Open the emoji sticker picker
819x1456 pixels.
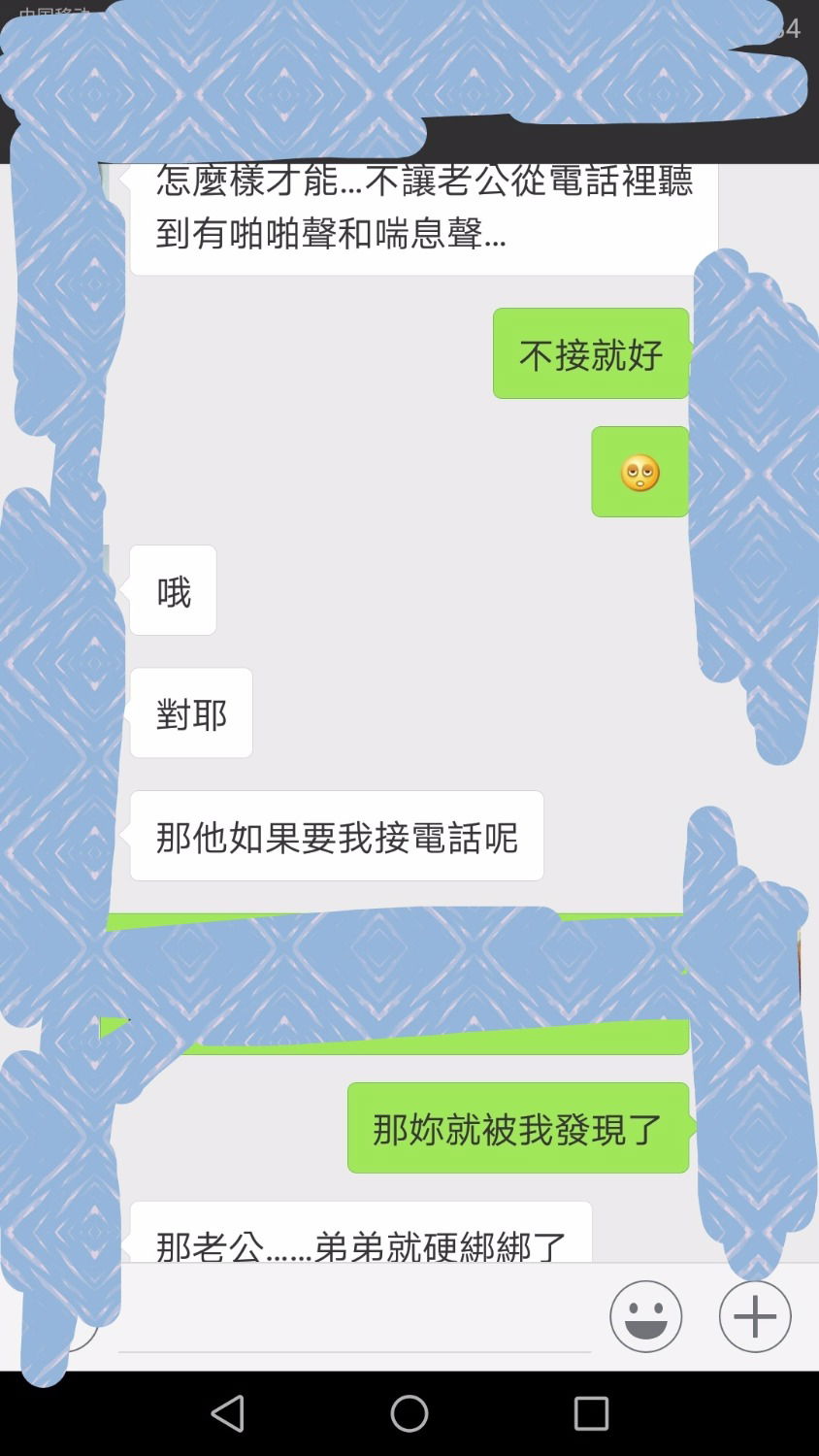coord(645,1316)
